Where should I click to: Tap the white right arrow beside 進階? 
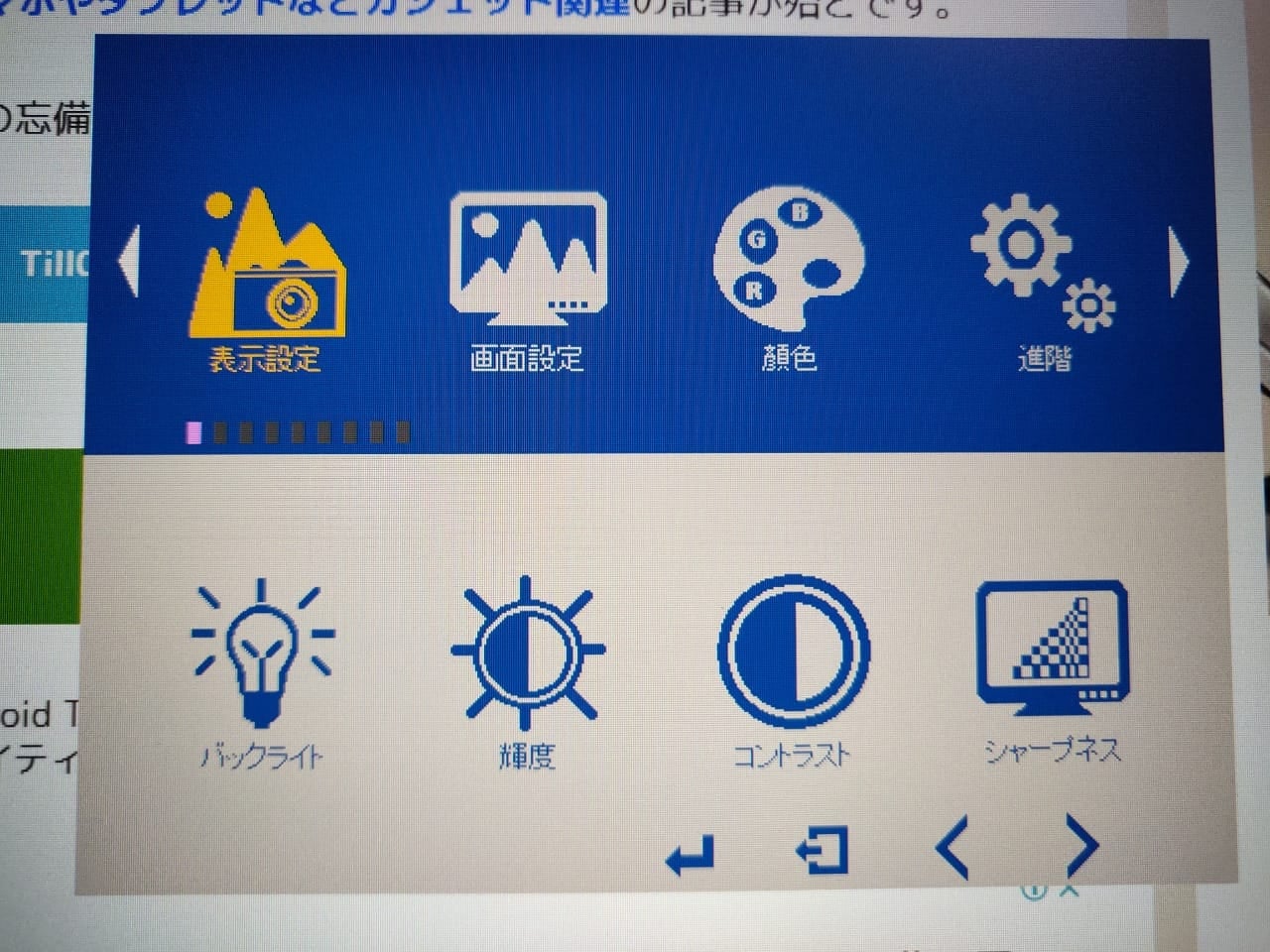click(x=1179, y=263)
